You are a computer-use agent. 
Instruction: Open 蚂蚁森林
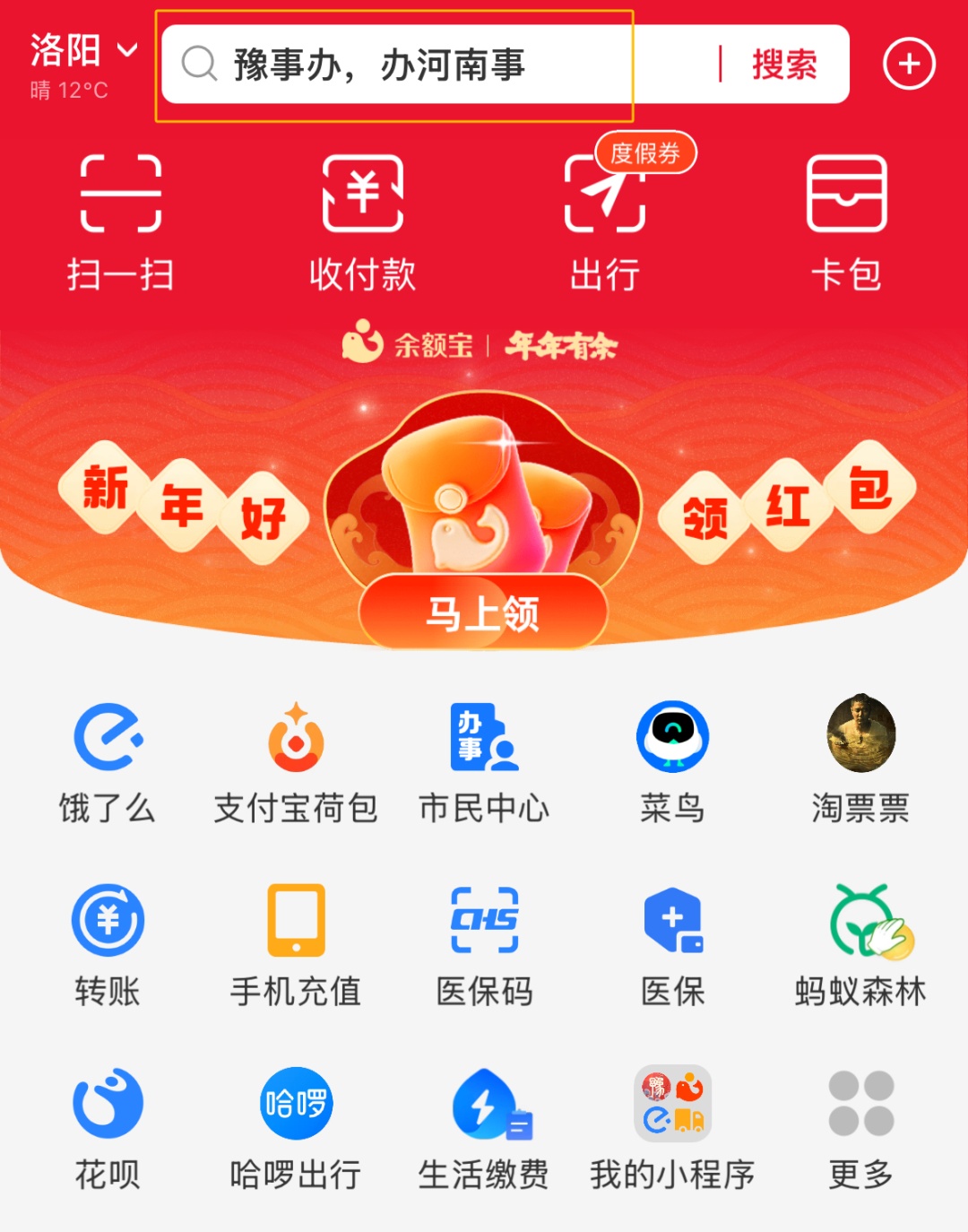click(x=860, y=945)
